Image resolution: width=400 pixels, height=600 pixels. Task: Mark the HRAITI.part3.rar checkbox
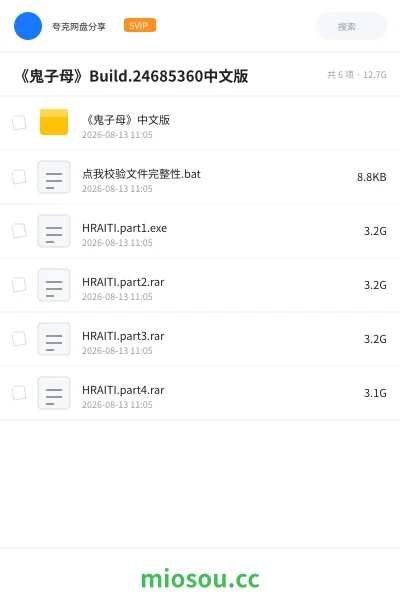(x=19, y=339)
